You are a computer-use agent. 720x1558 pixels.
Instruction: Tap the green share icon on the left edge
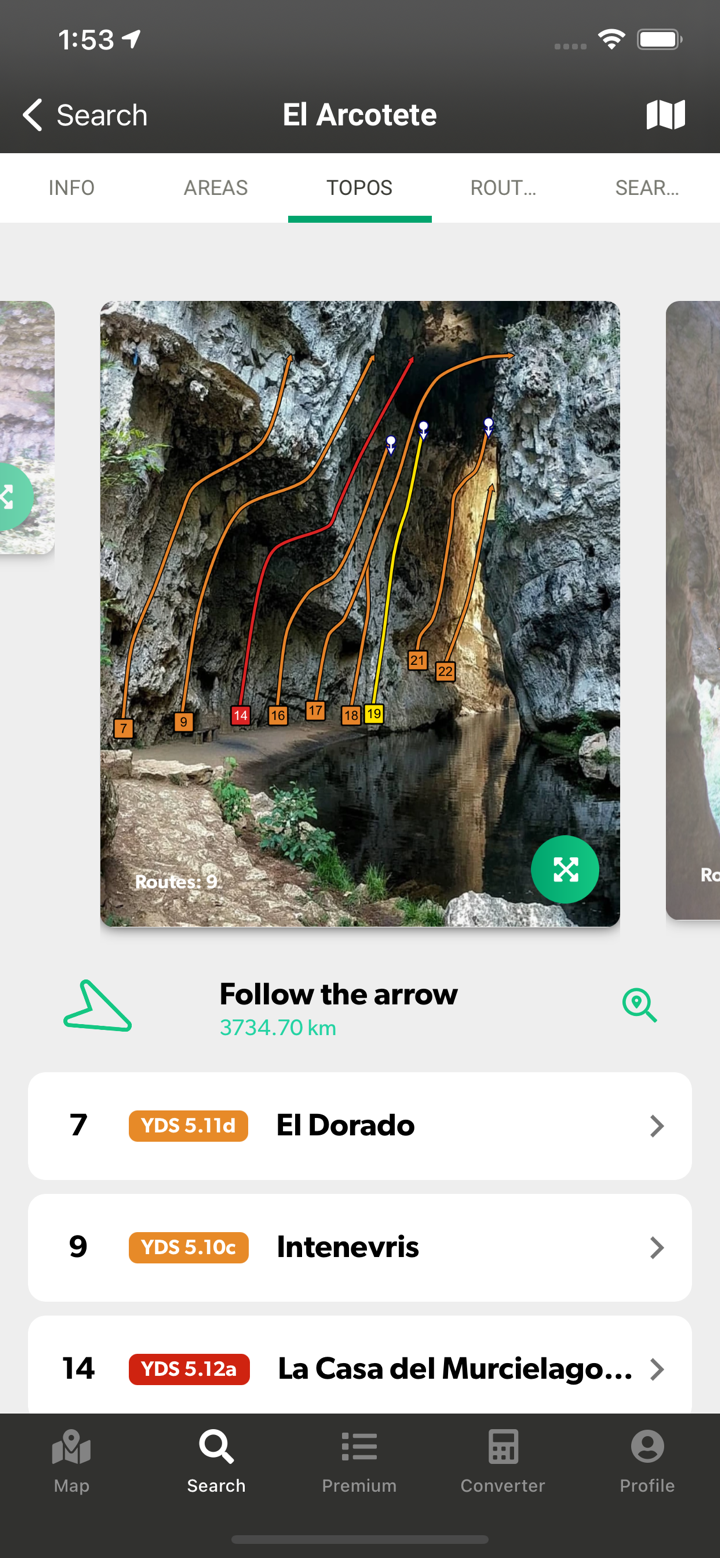[x=8, y=496]
